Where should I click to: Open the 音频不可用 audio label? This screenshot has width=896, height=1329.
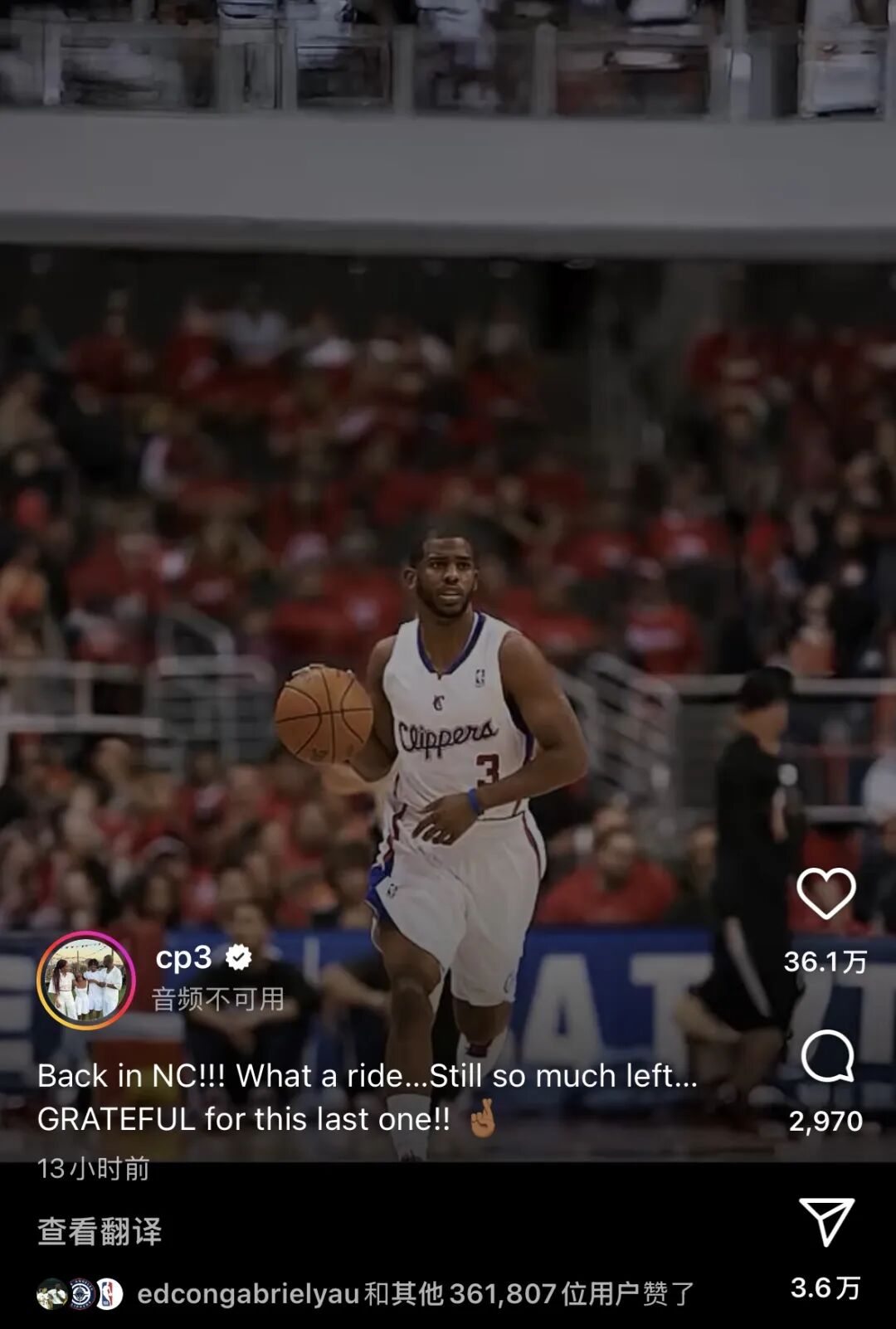[x=218, y=999]
